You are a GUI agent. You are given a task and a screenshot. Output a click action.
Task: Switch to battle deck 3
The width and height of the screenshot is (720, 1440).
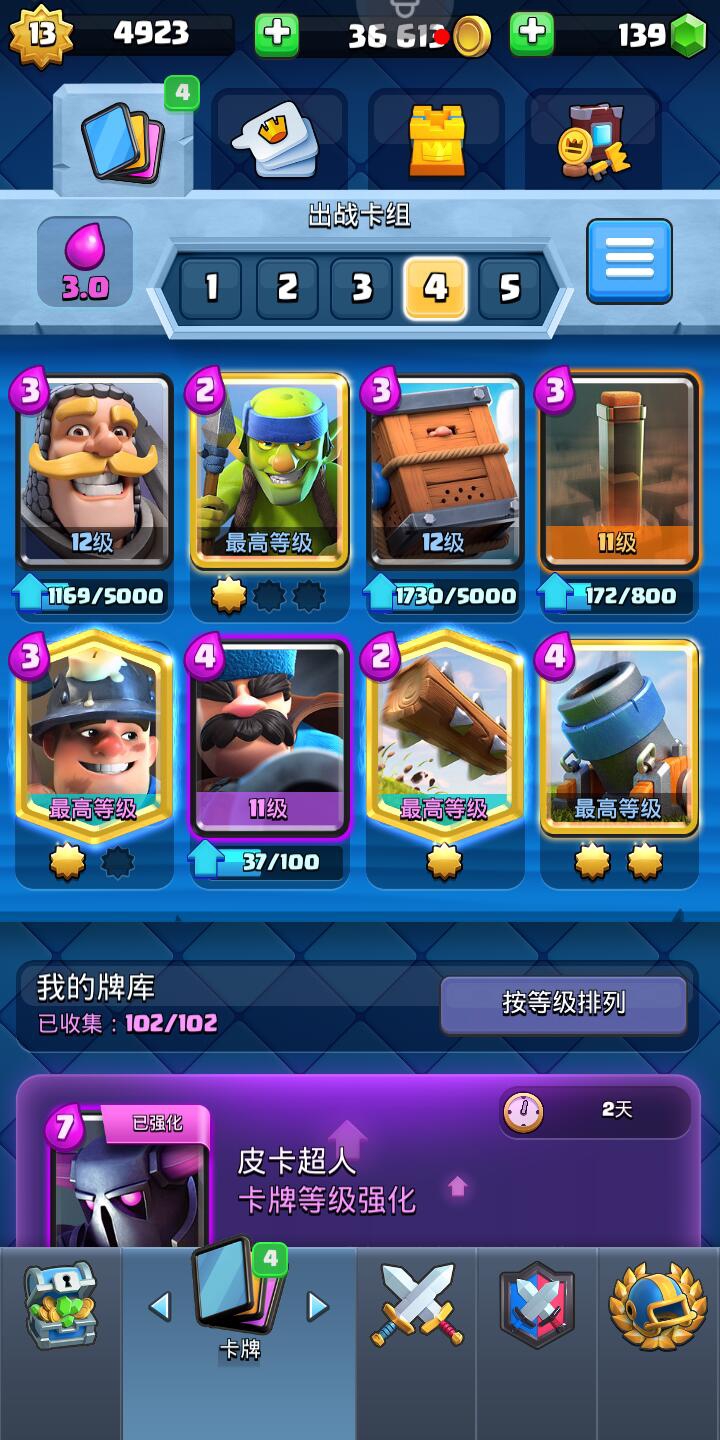coord(361,288)
